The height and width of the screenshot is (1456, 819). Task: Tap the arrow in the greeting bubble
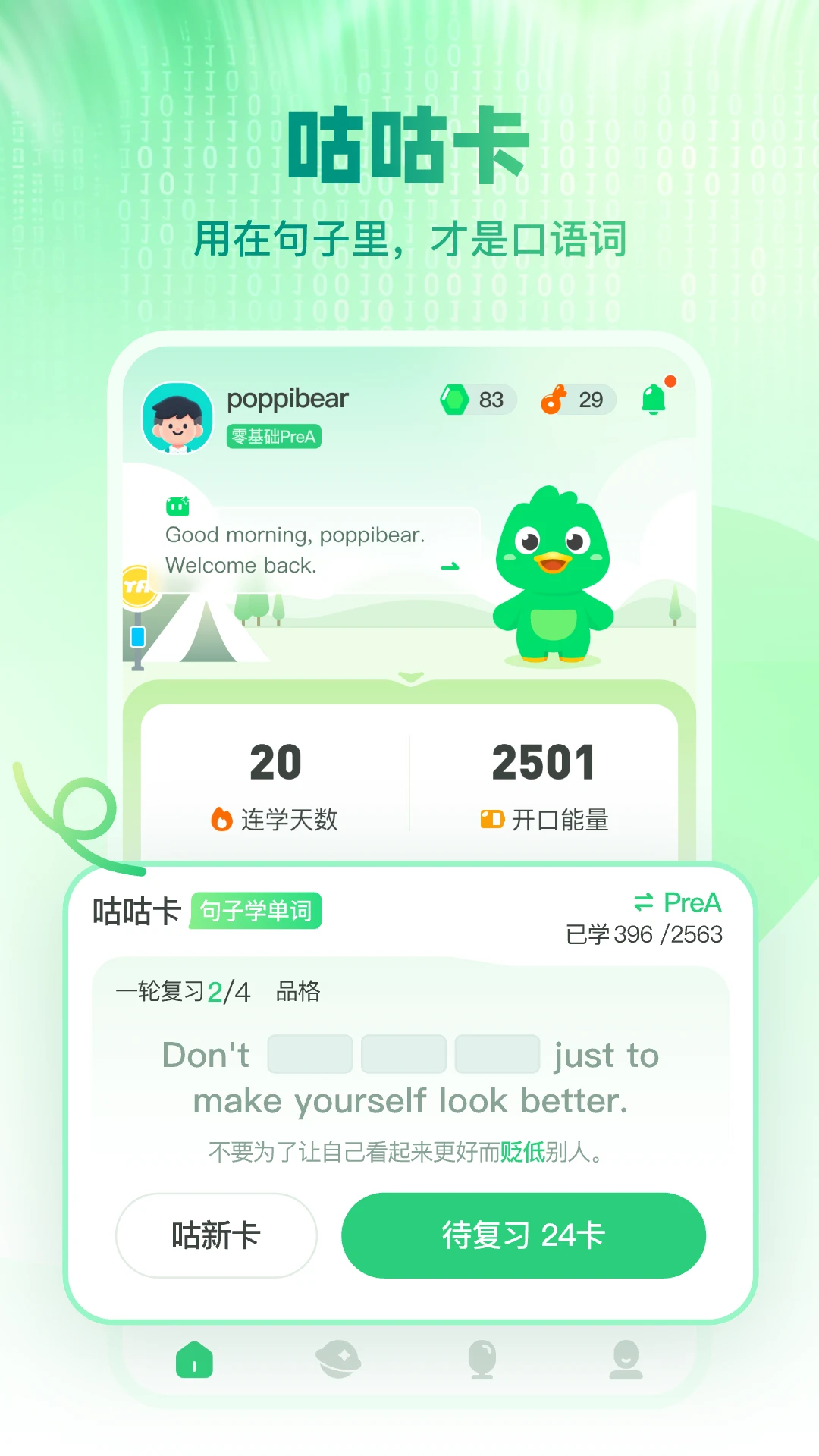tap(449, 566)
